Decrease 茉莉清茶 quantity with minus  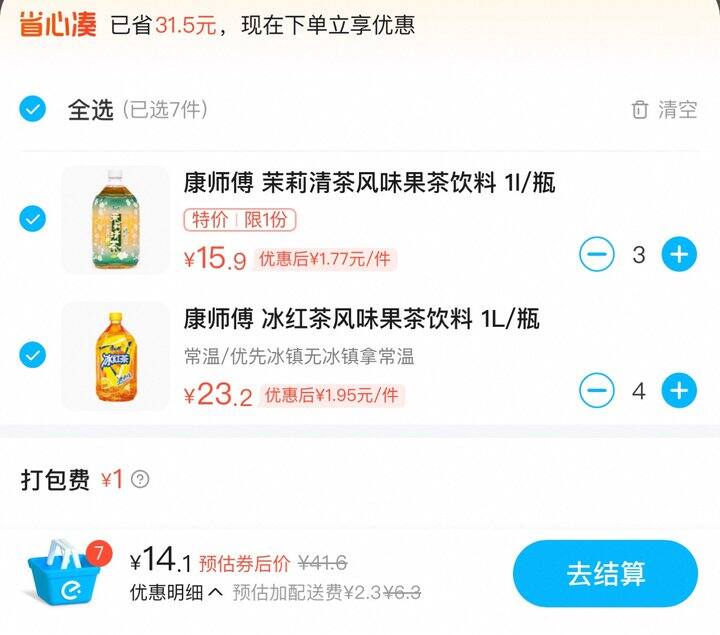[x=597, y=254]
